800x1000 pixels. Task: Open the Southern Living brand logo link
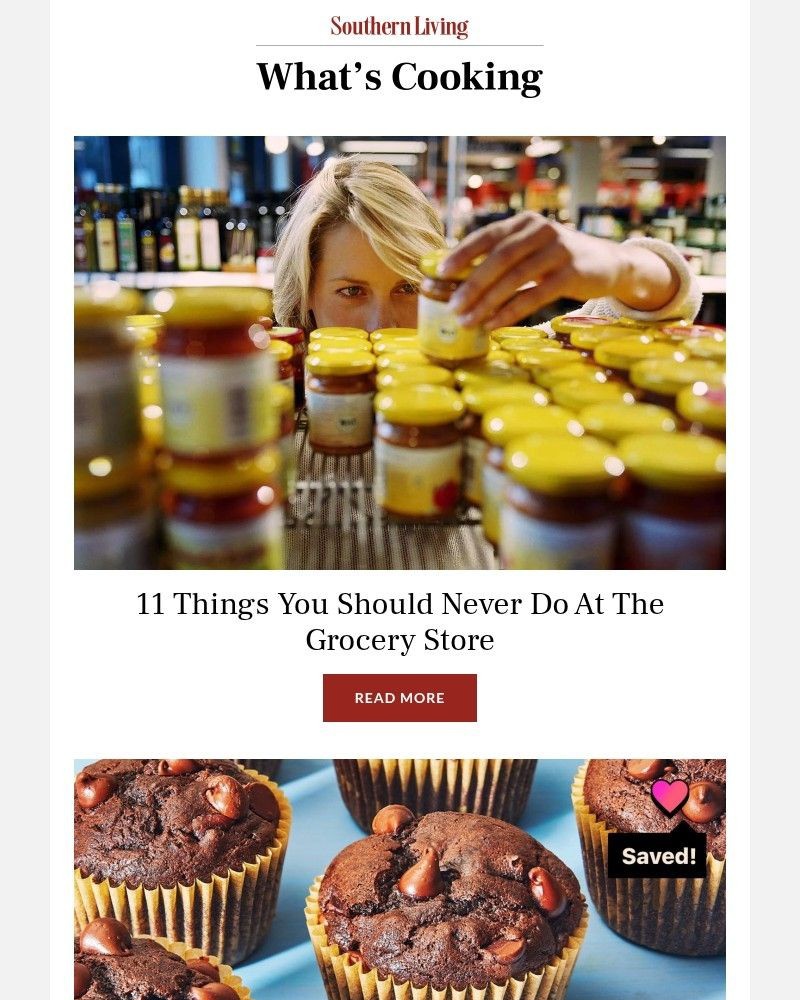pyautogui.click(x=399, y=26)
